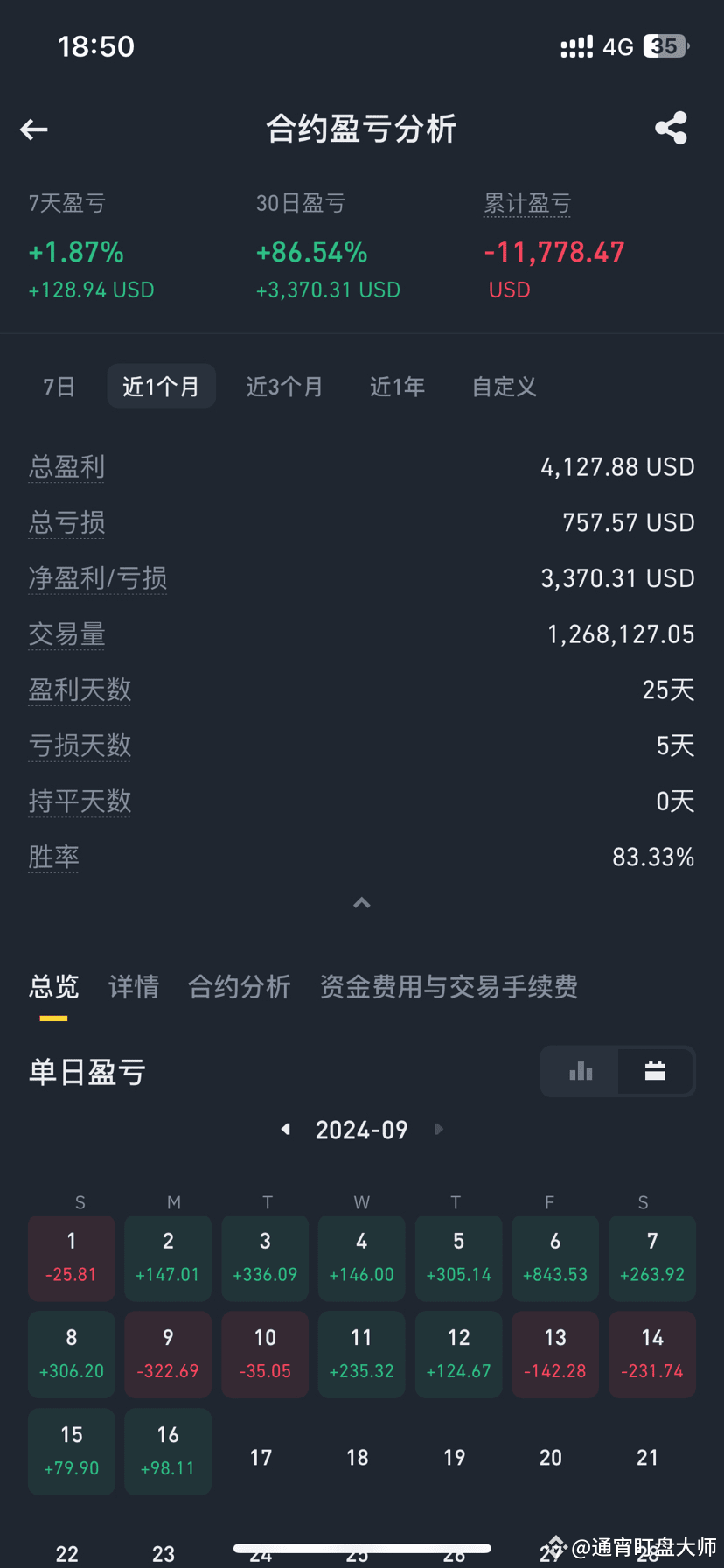Viewport: 724px width, 1568px height.
Task: Open the 详情 tab
Action: pyautogui.click(x=134, y=986)
